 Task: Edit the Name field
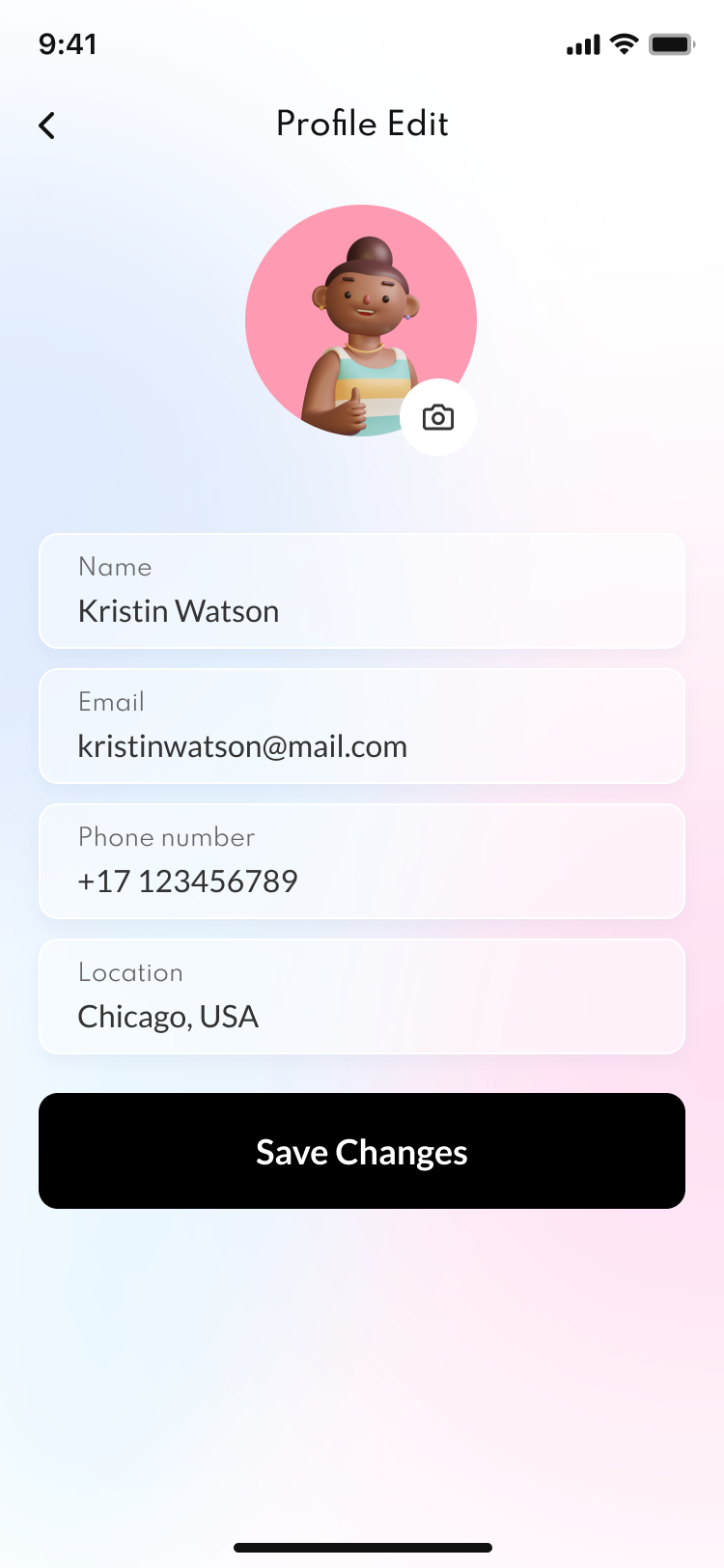pos(362,591)
